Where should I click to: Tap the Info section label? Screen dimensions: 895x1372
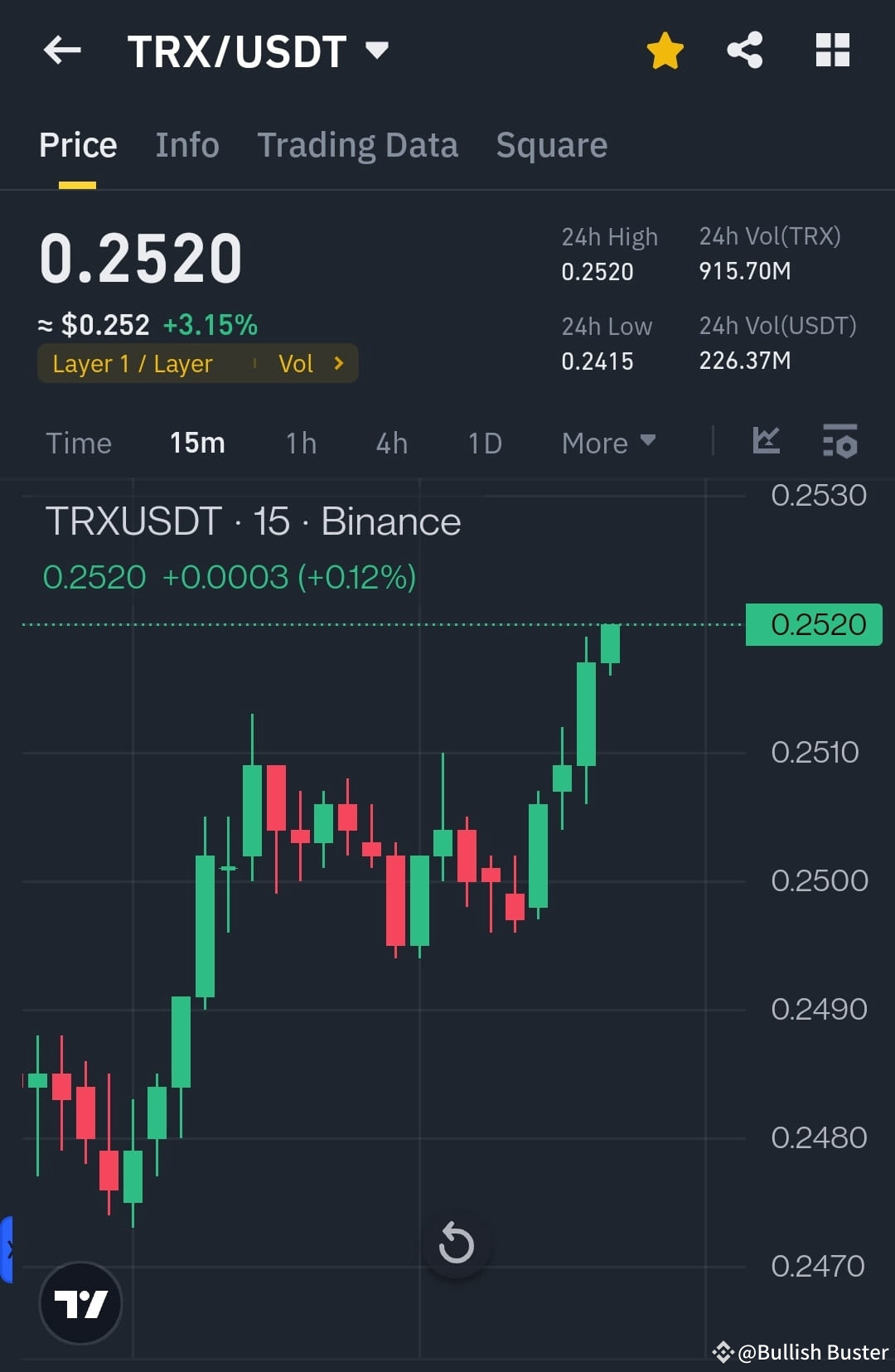[x=186, y=144]
